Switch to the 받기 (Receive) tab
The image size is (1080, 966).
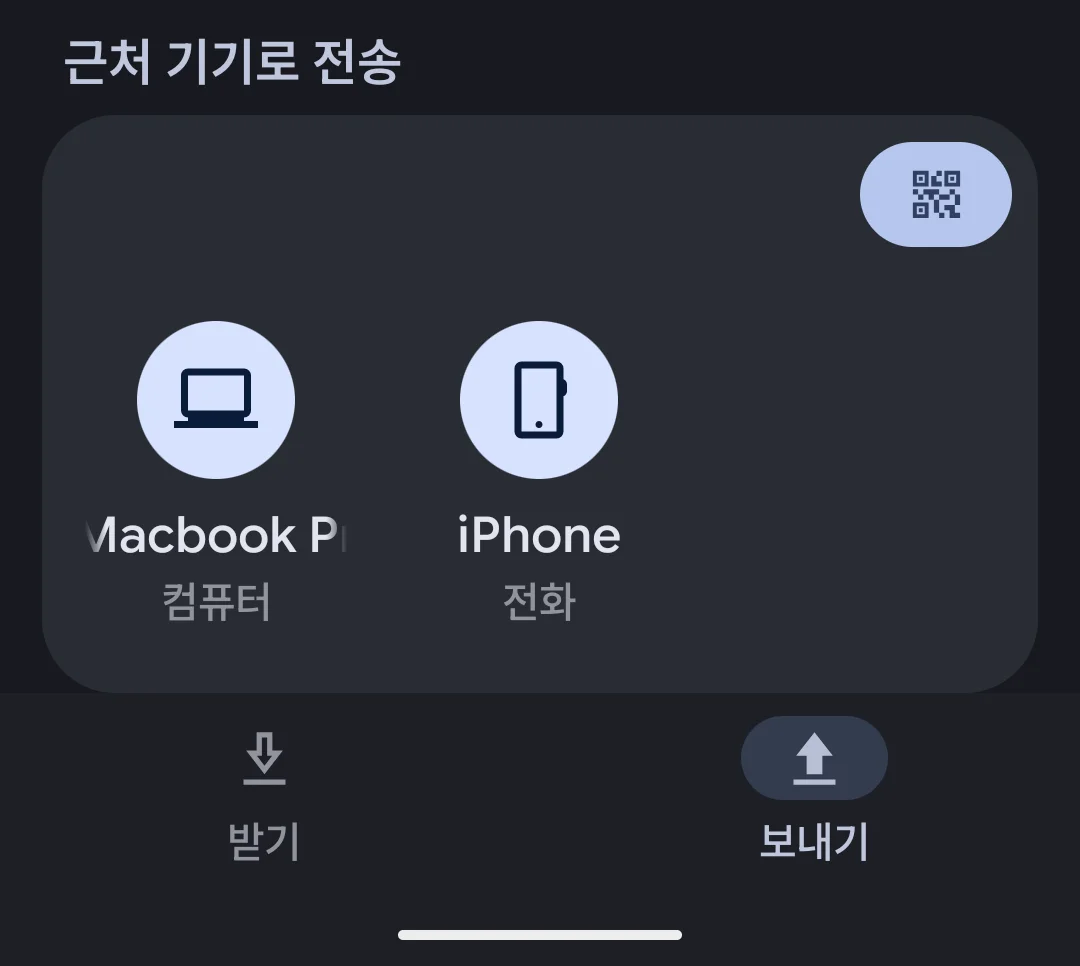pyautogui.click(x=264, y=790)
